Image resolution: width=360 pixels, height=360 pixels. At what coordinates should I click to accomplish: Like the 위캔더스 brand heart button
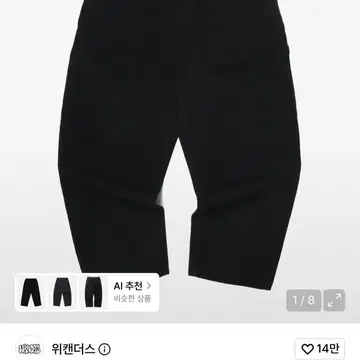pos(320,349)
